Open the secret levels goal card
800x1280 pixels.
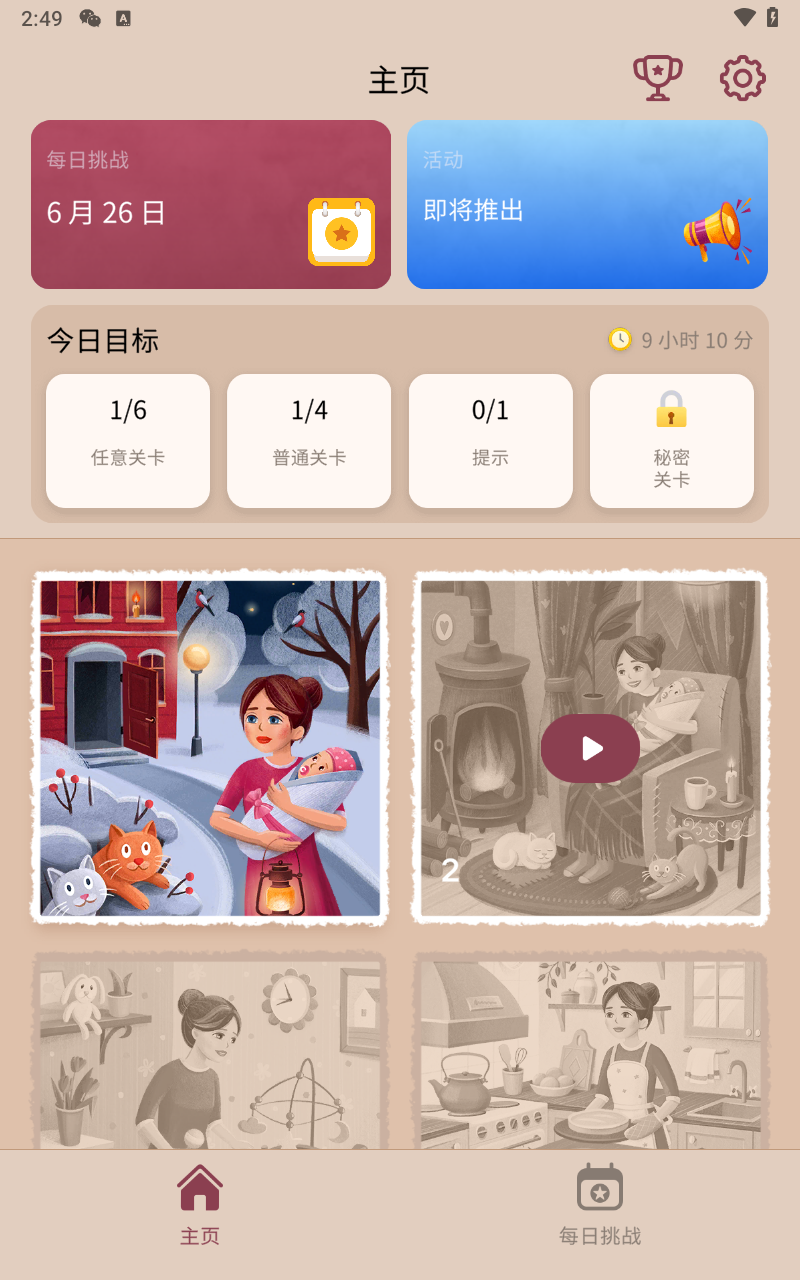(x=671, y=440)
